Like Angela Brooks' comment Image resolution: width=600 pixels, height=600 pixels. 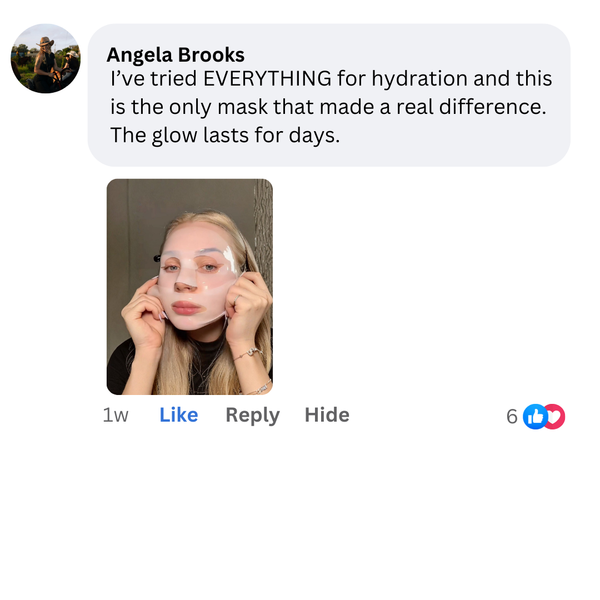click(x=178, y=415)
